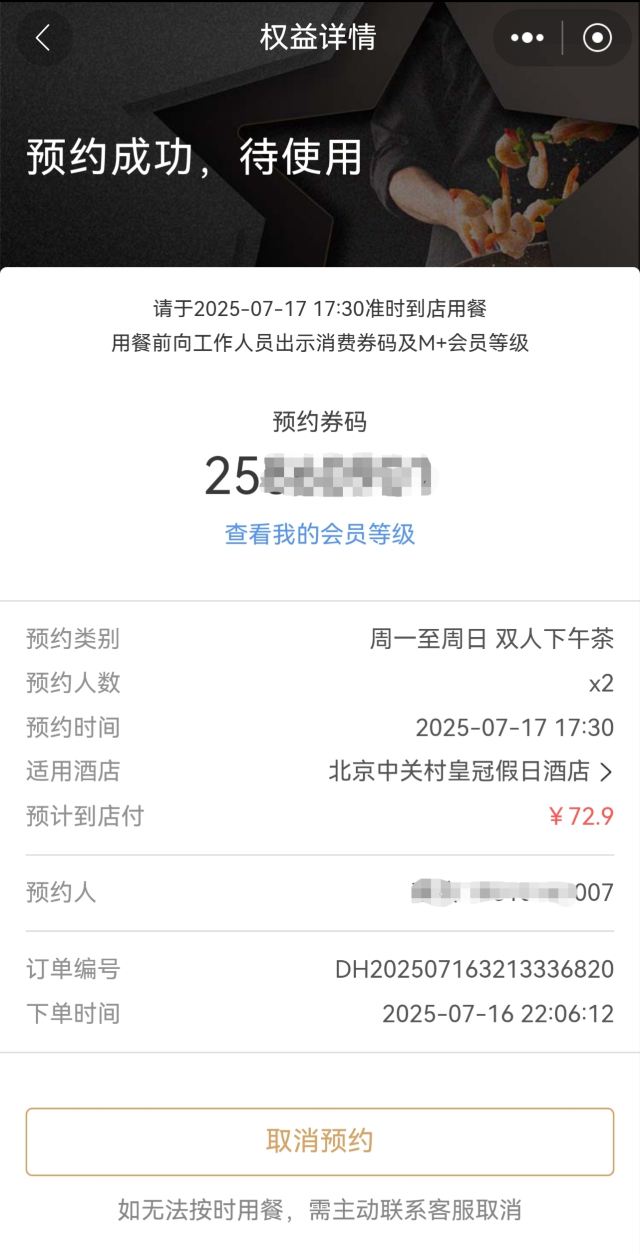Open the mini program more options menu
Viewport: 640px width, 1254px height.
(x=527, y=38)
